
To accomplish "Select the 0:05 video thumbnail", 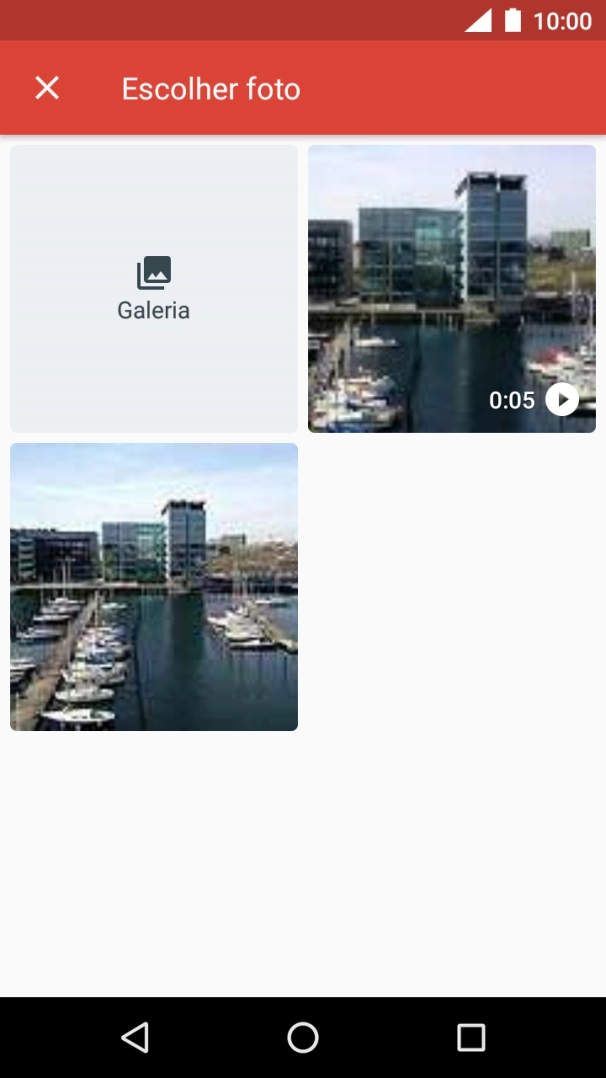I will [x=452, y=289].
